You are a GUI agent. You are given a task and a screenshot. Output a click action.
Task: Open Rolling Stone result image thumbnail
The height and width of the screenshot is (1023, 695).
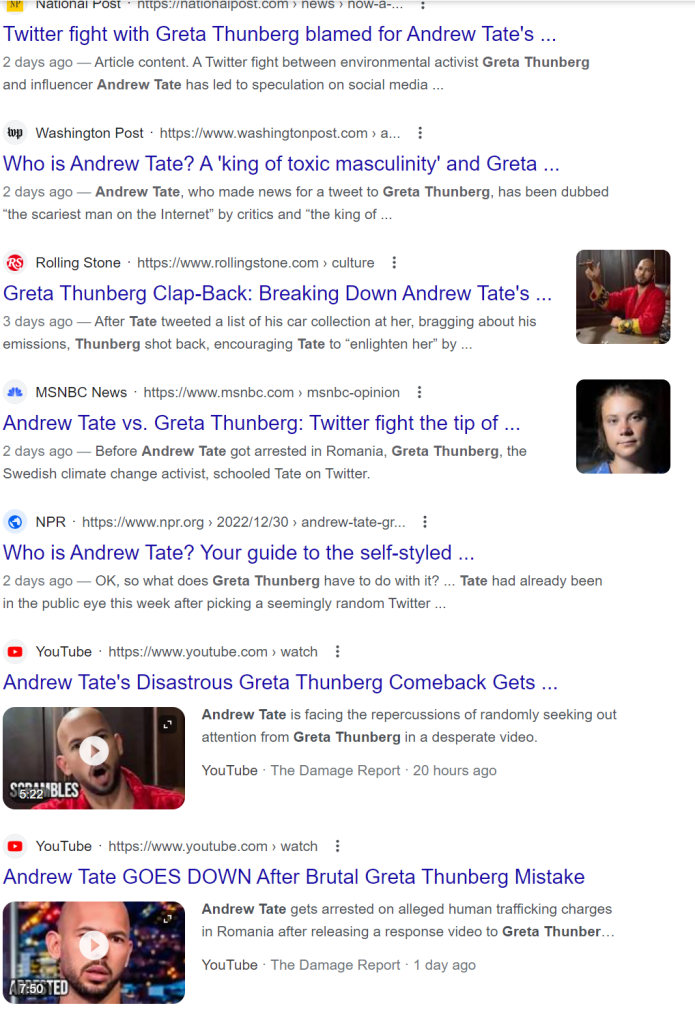pyautogui.click(x=623, y=297)
